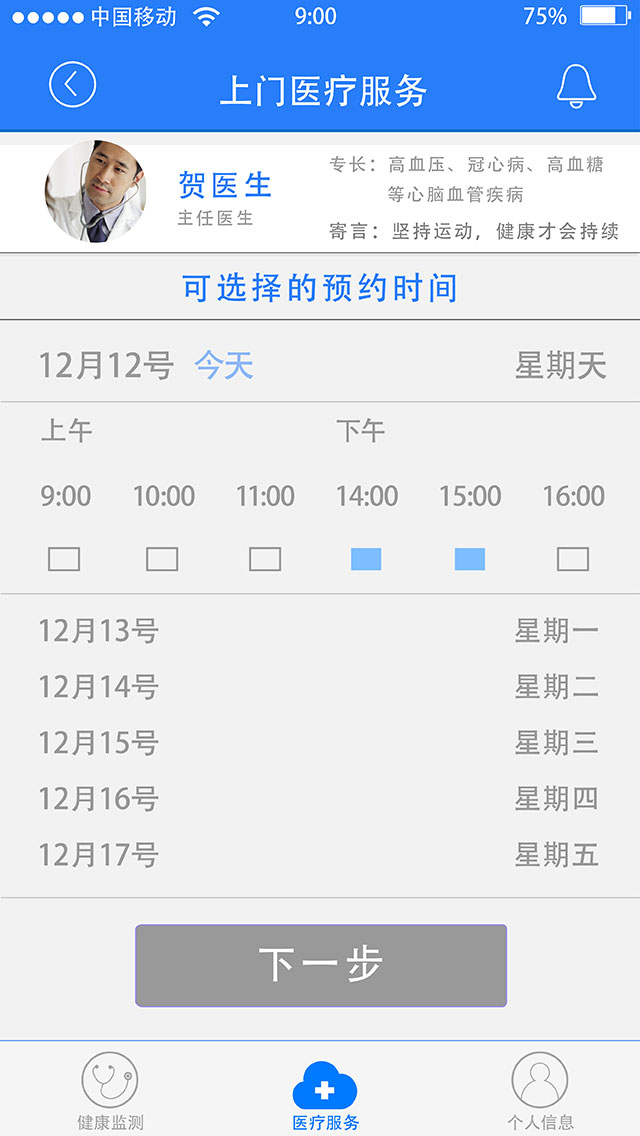Check the 9:00 time slot box

(x=64, y=559)
